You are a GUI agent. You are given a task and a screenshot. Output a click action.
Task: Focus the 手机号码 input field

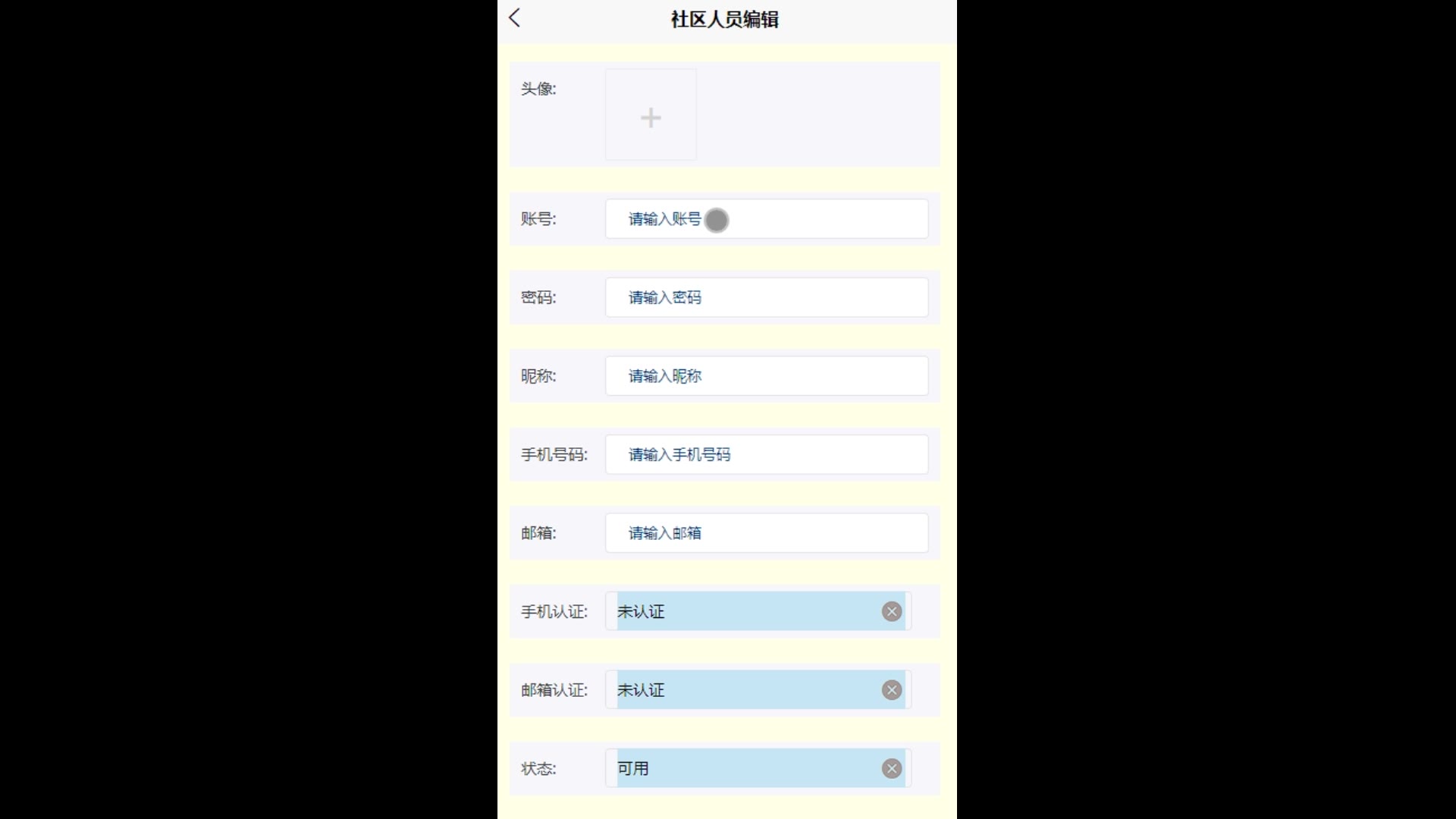[x=766, y=455]
